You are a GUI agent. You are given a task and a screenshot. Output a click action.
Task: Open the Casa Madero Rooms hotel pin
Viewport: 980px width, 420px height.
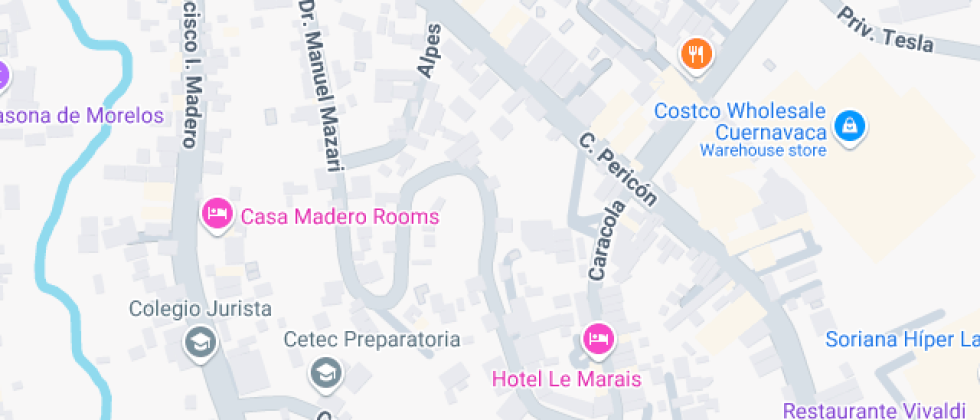[216, 214]
